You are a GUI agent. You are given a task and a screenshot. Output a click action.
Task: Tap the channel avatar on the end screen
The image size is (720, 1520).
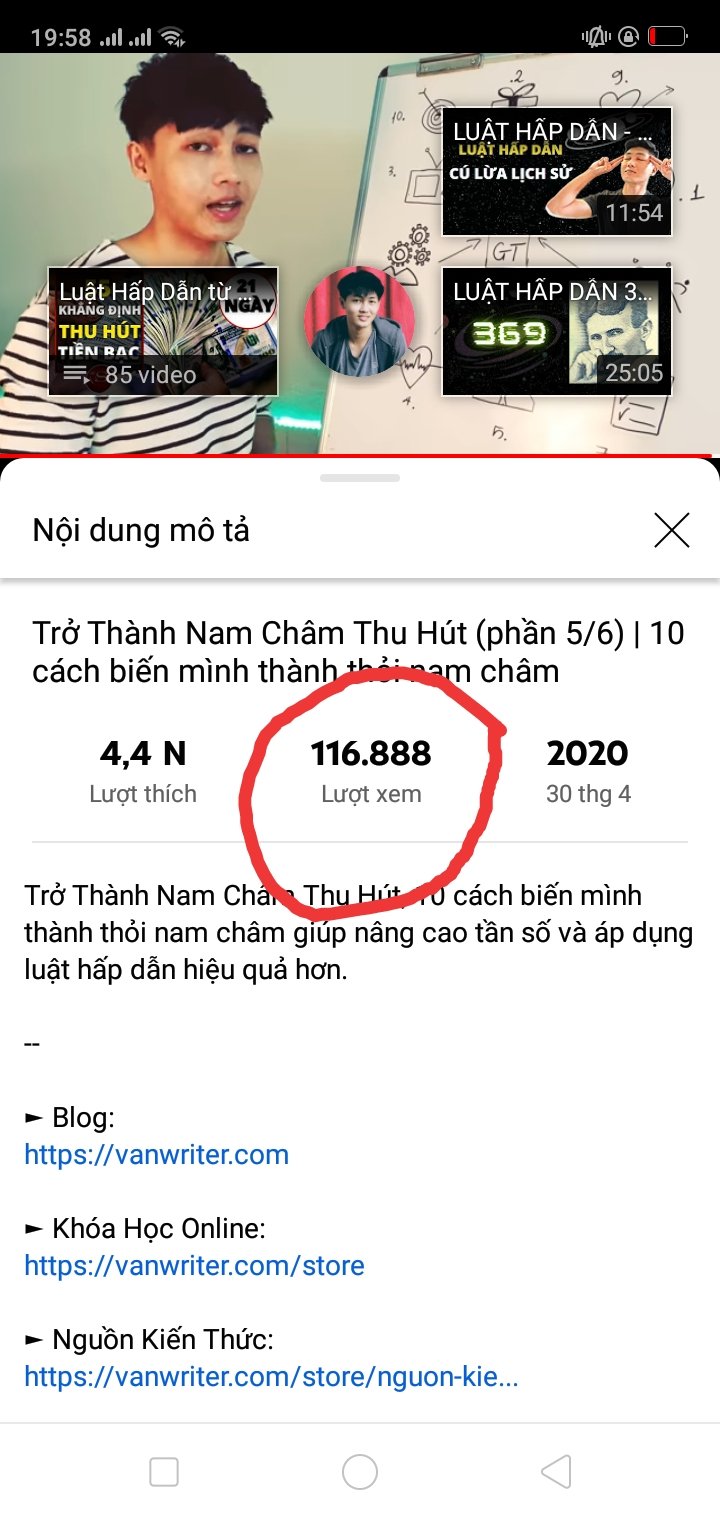[x=359, y=321]
